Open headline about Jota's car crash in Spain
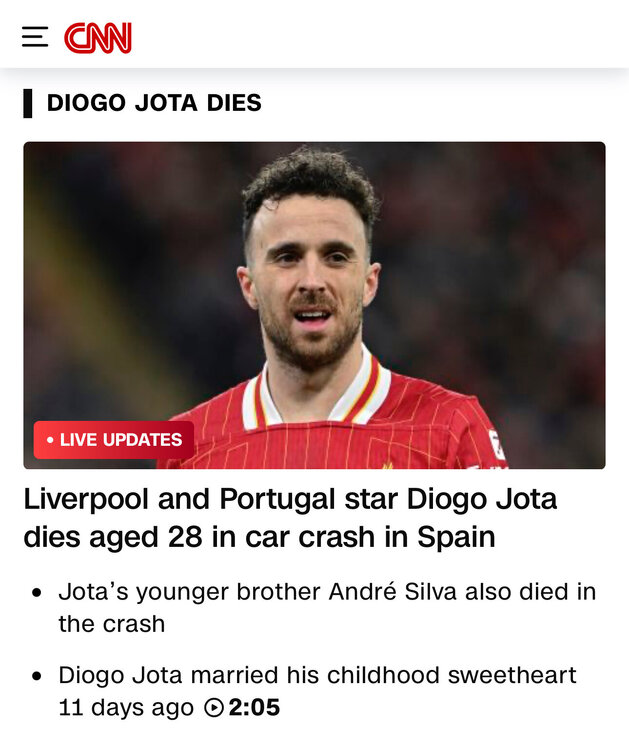The width and height of the screenshot is (629, 750). point(290,517)
